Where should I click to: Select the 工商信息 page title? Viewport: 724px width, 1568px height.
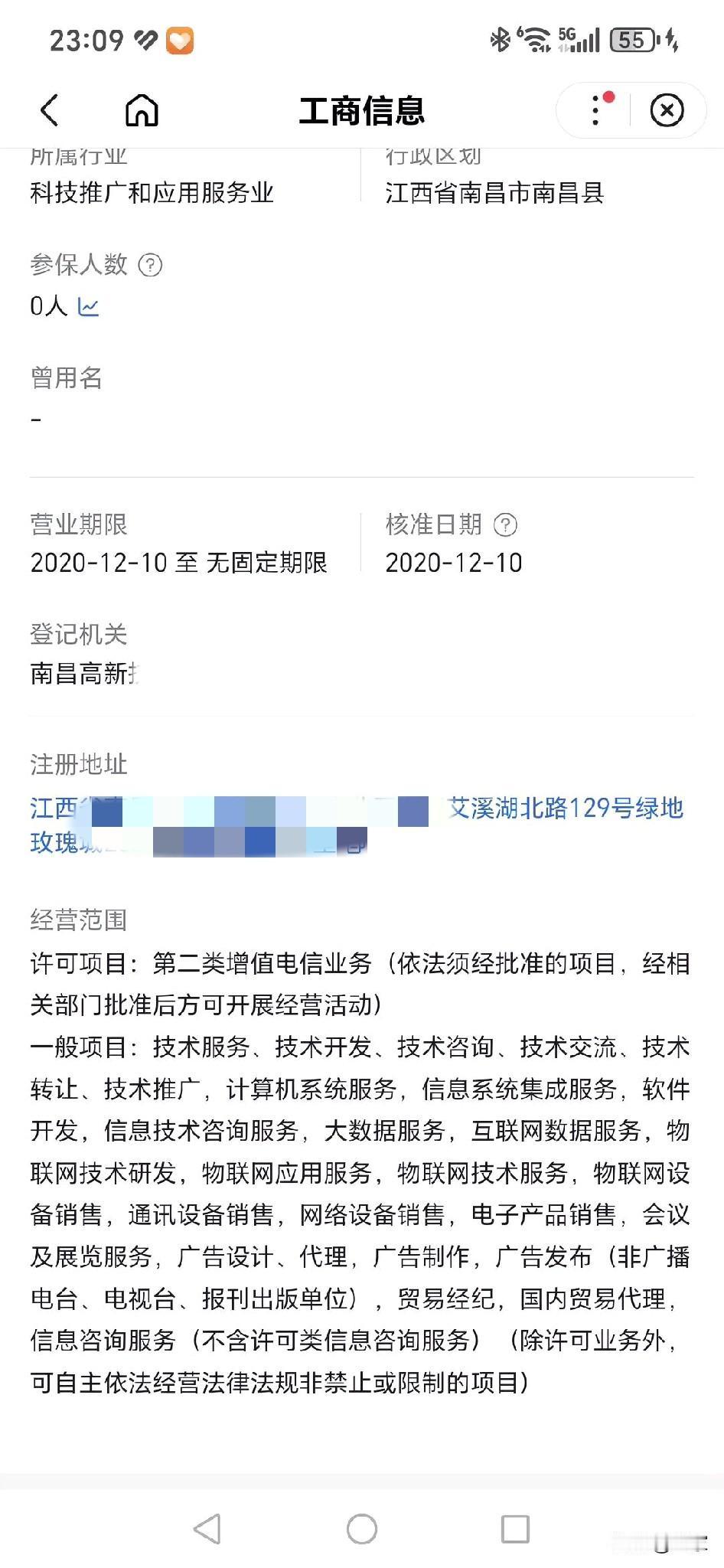362,109
